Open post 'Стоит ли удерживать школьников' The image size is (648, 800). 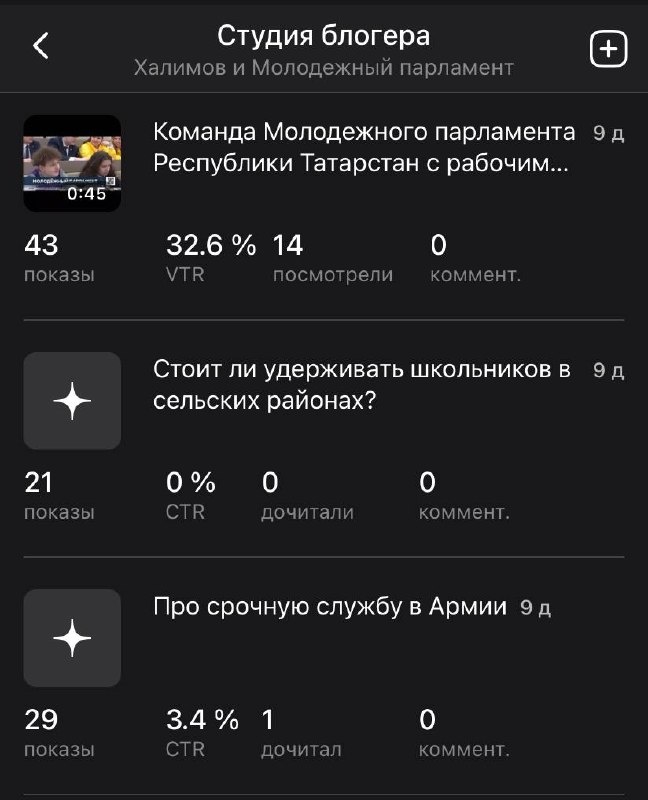[361, 385]
